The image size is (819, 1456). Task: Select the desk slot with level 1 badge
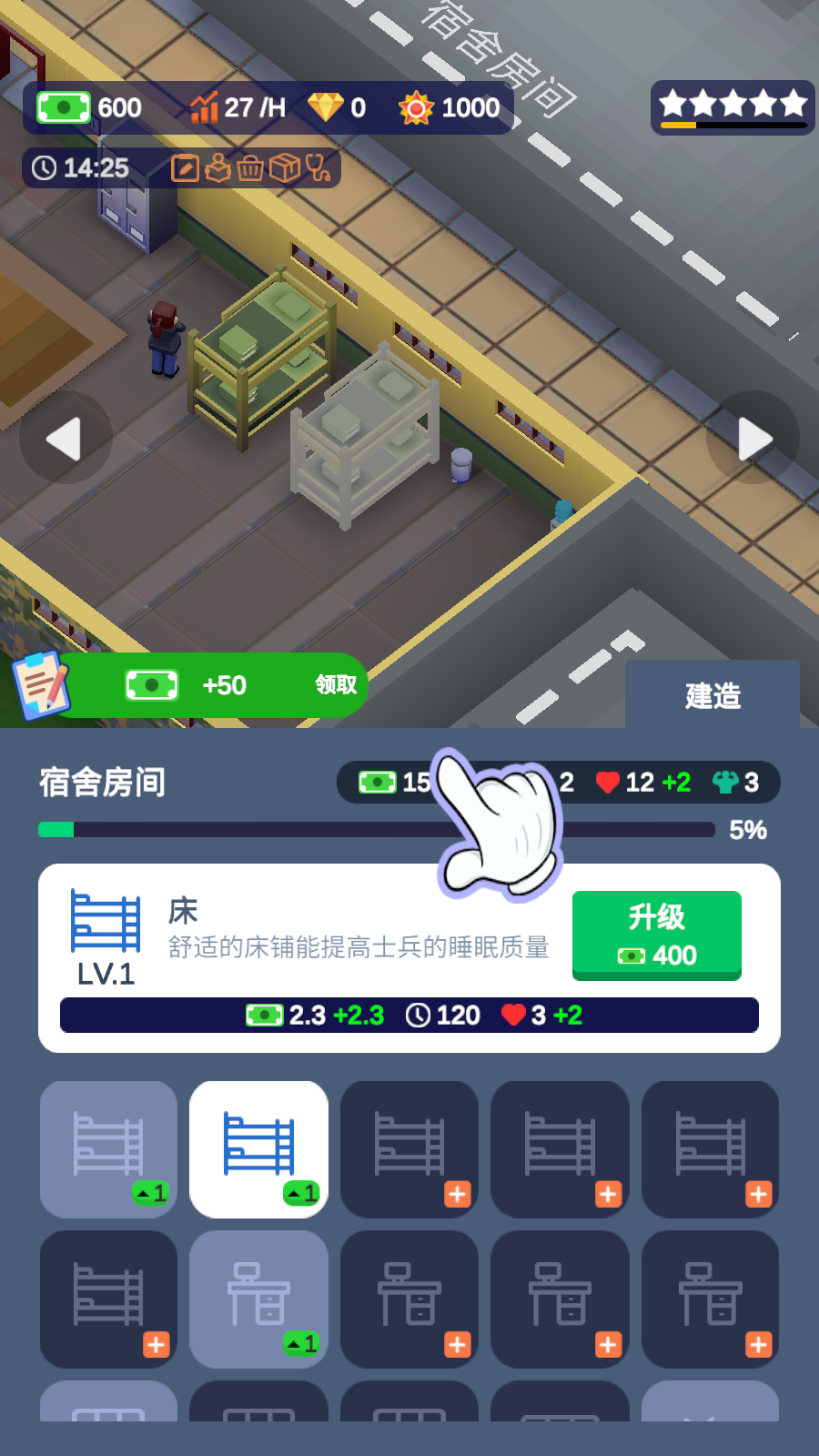coord(258,1299)
